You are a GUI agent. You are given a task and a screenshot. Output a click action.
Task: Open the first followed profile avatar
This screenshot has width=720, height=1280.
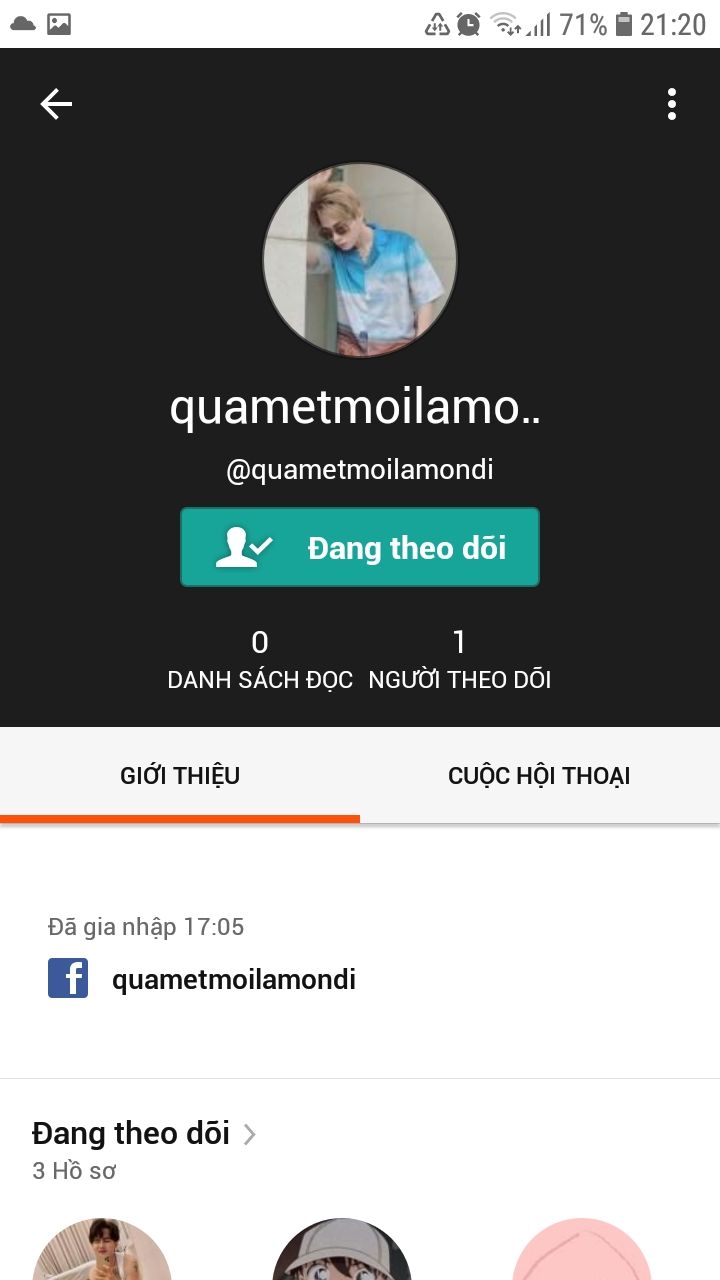(102, 1250)
